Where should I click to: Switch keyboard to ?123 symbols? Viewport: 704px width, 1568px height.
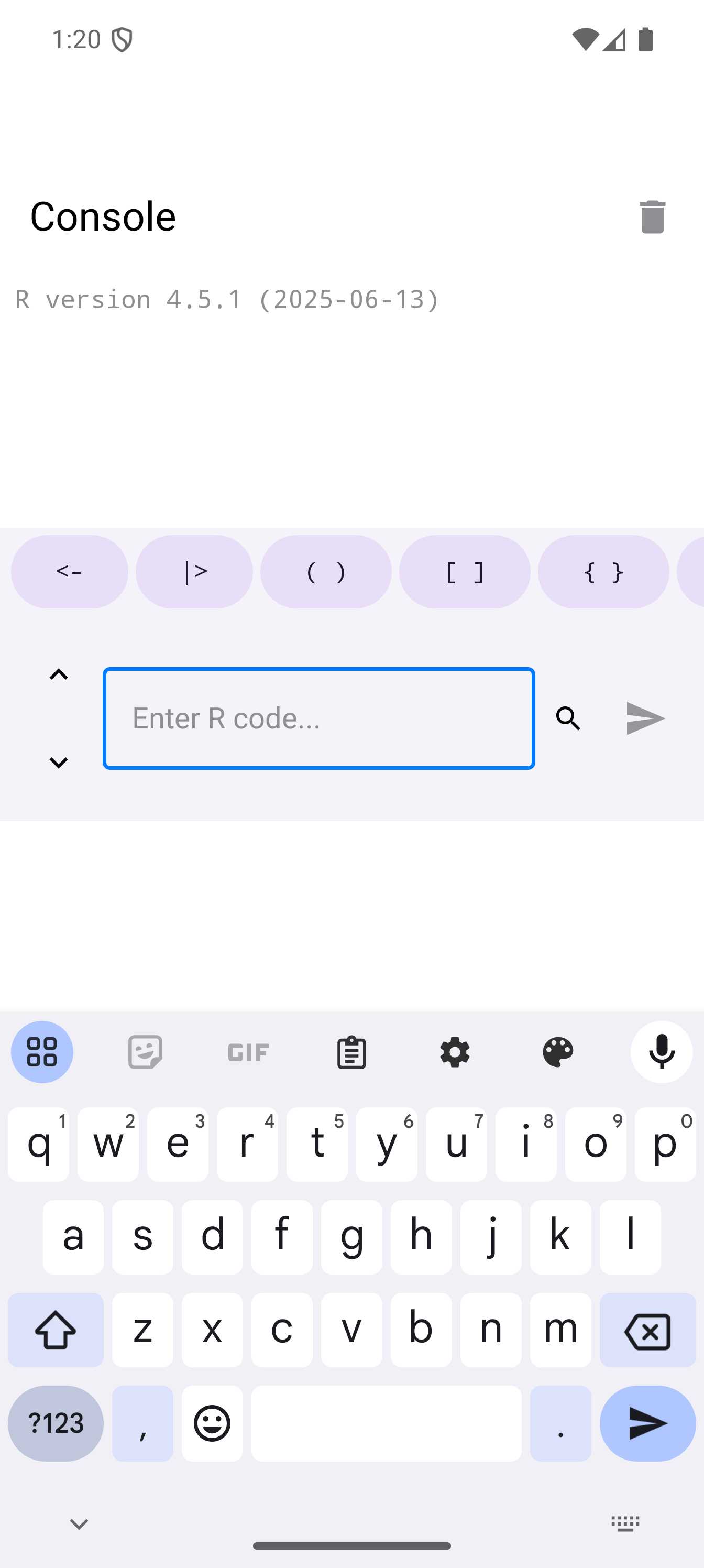tap(56, 1423)
